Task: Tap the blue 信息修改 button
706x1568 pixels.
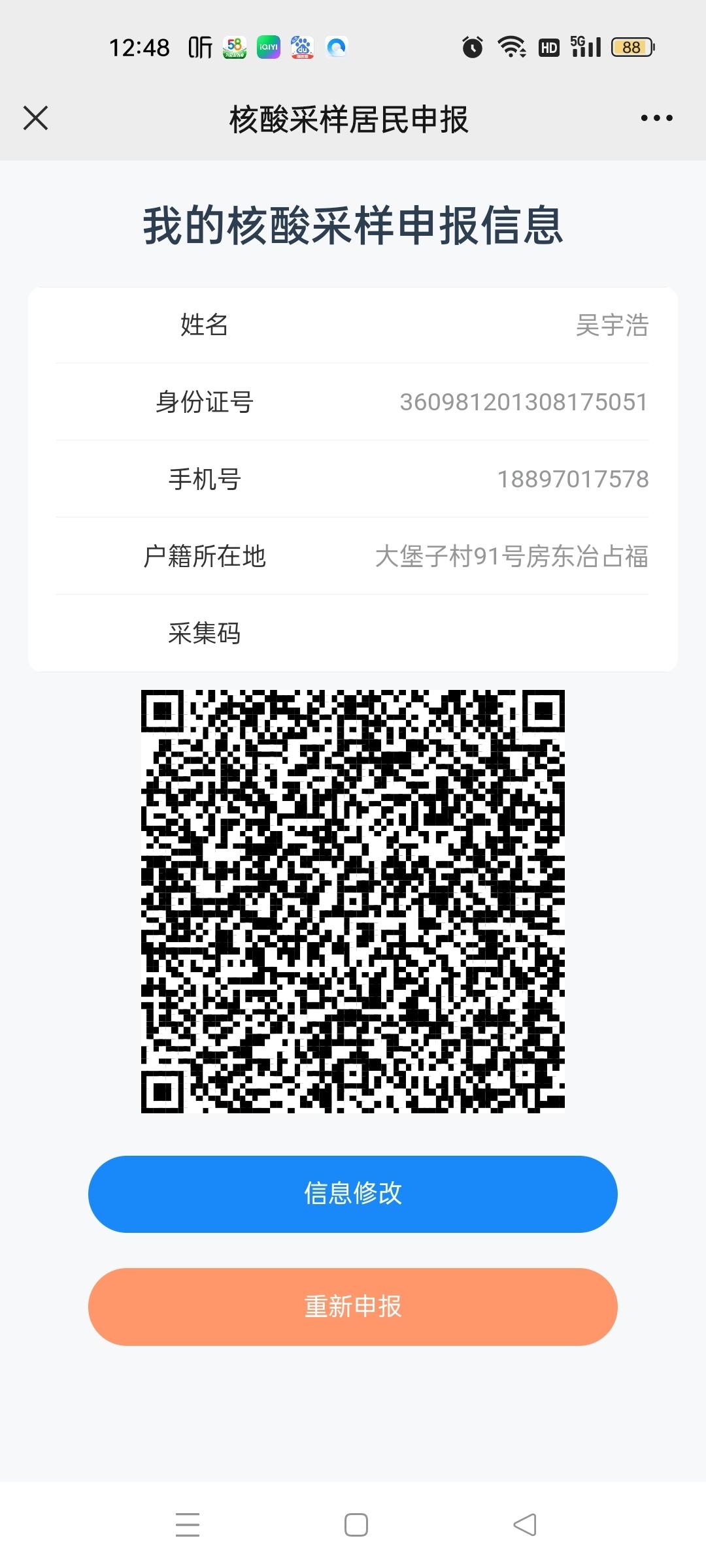Action: 353,1194
